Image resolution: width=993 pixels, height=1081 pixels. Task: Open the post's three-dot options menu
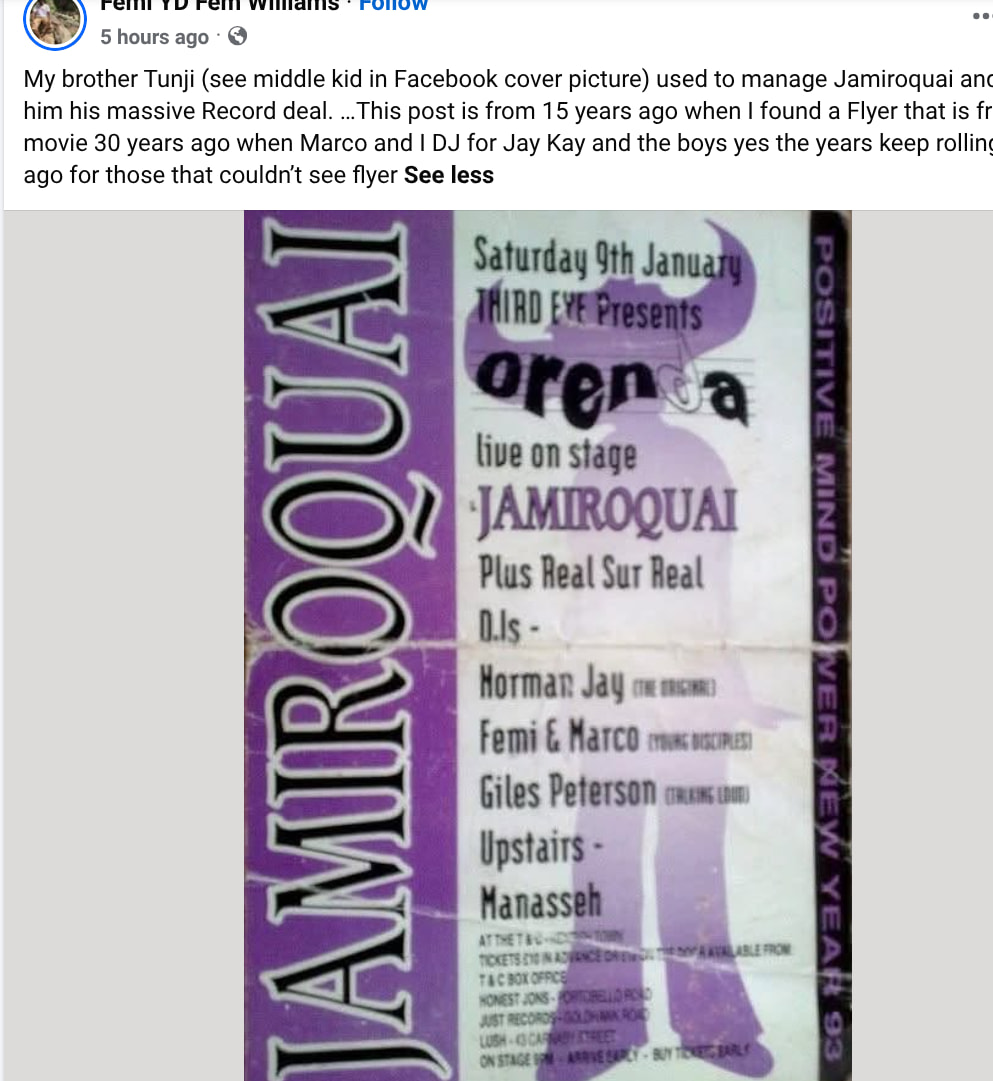point(983,16)
